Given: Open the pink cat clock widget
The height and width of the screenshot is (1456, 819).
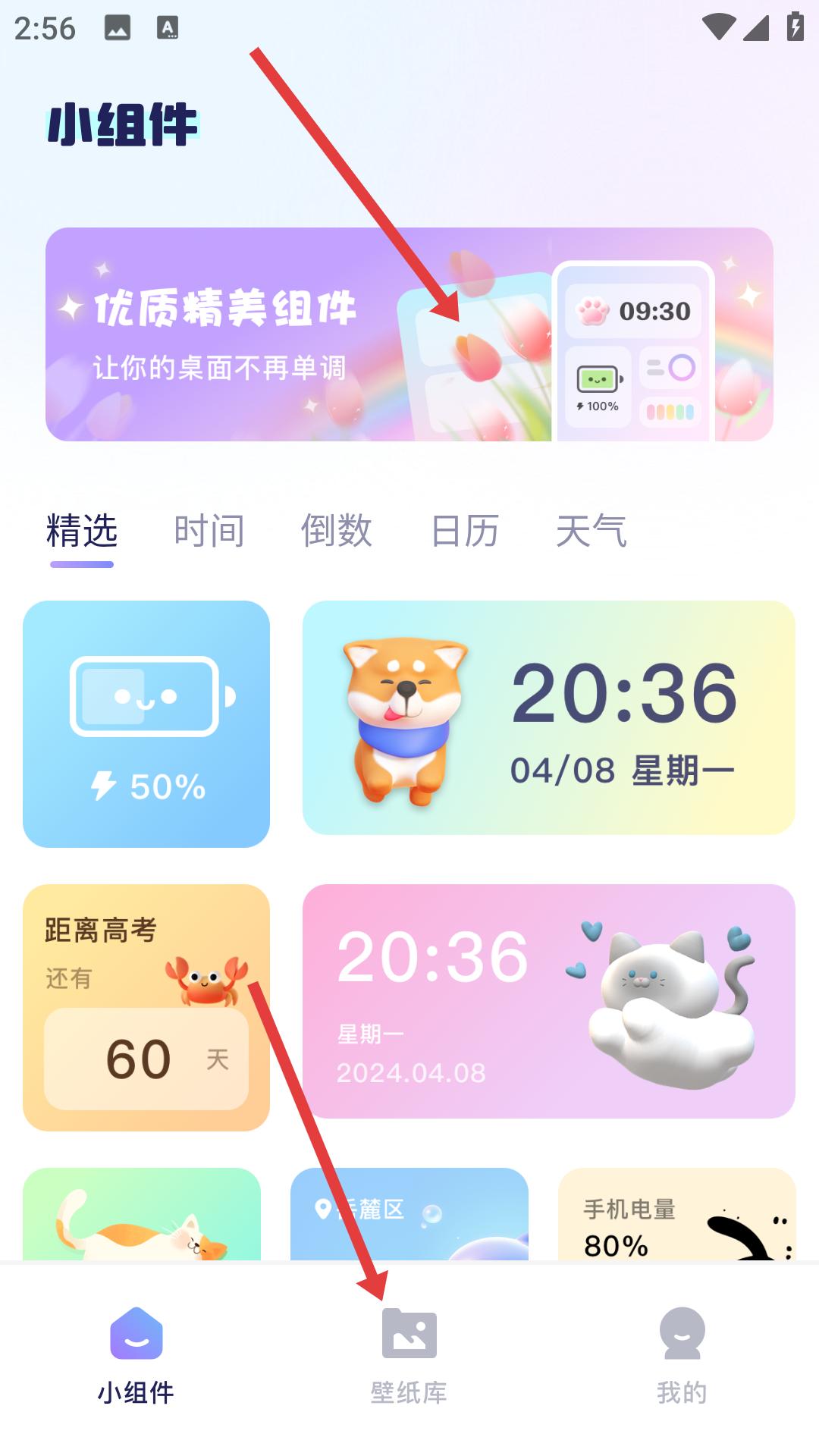Looking at the screenshot, I should [x=548, y=1001].
